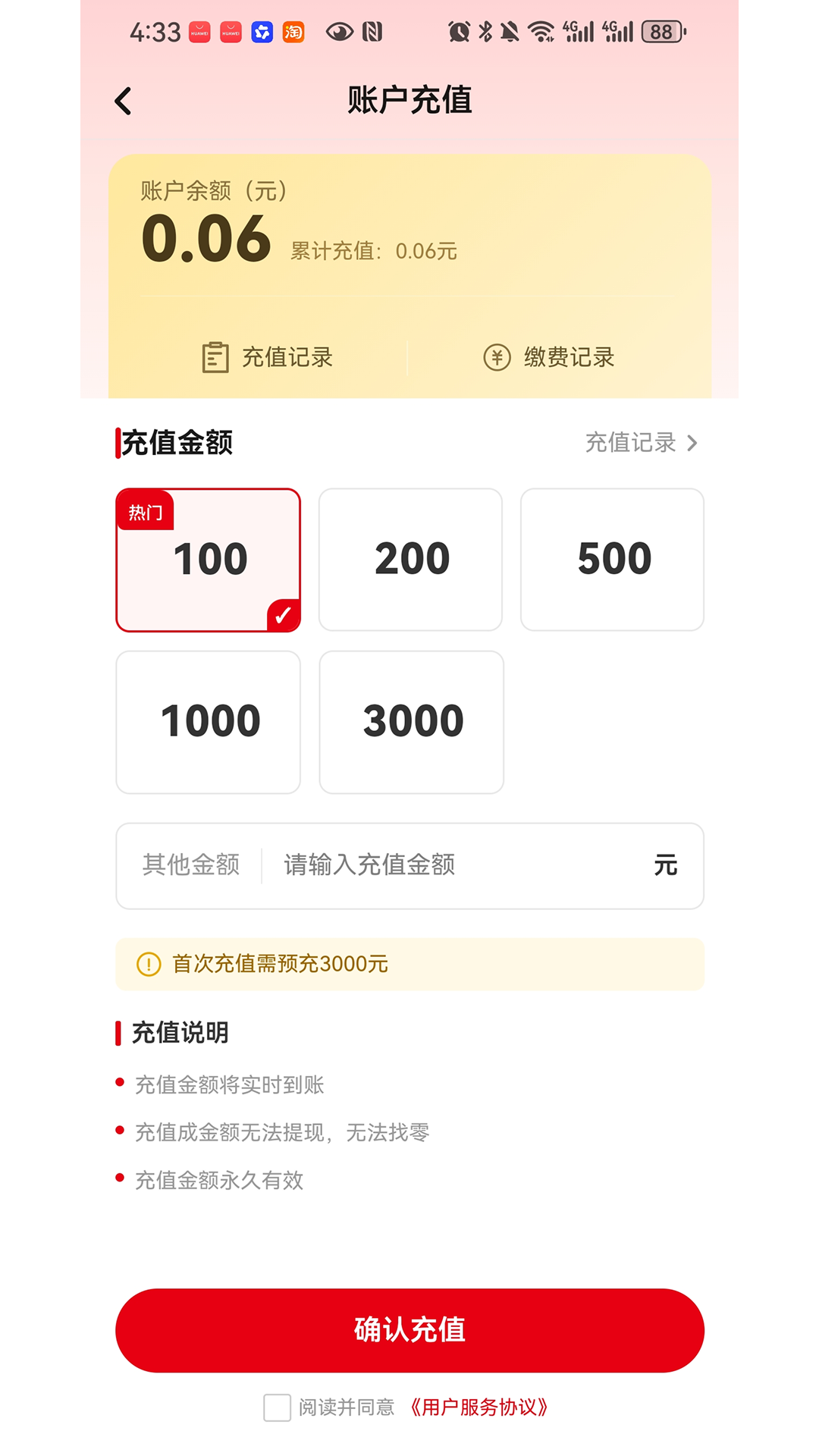Tap the back arrow on 账户充值 page
Viewport: 819px width, 1456px height.
[x=124, y=99]
